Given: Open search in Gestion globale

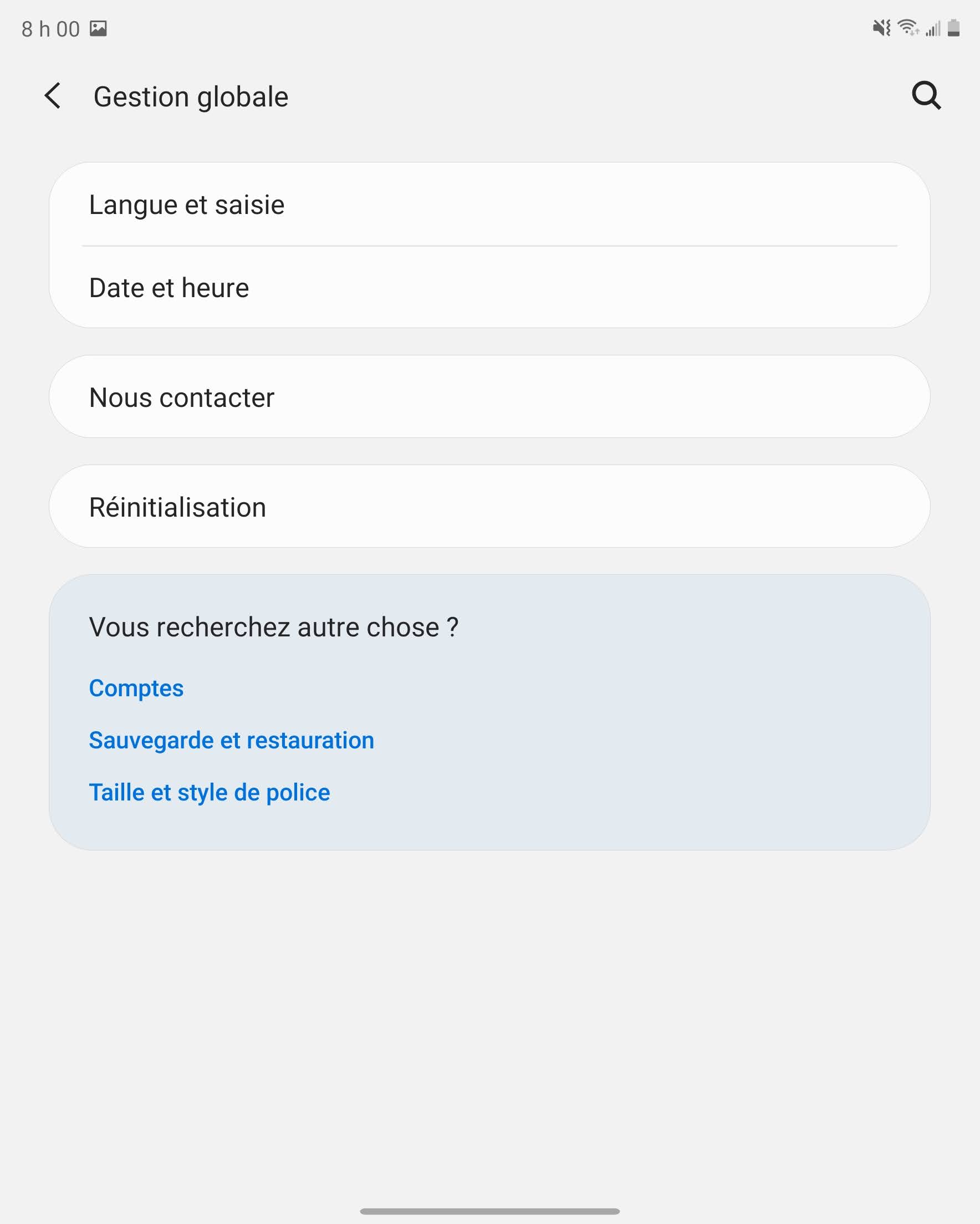Looking at the screenshot, I should pos(926,96).
